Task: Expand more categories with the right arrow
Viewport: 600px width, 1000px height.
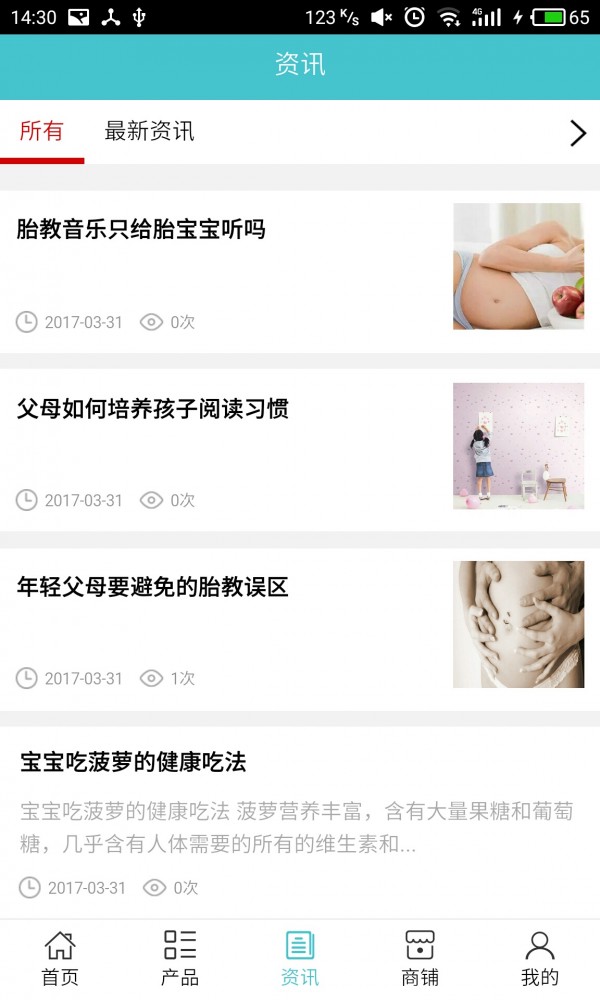Action: (x=577, y=133)
